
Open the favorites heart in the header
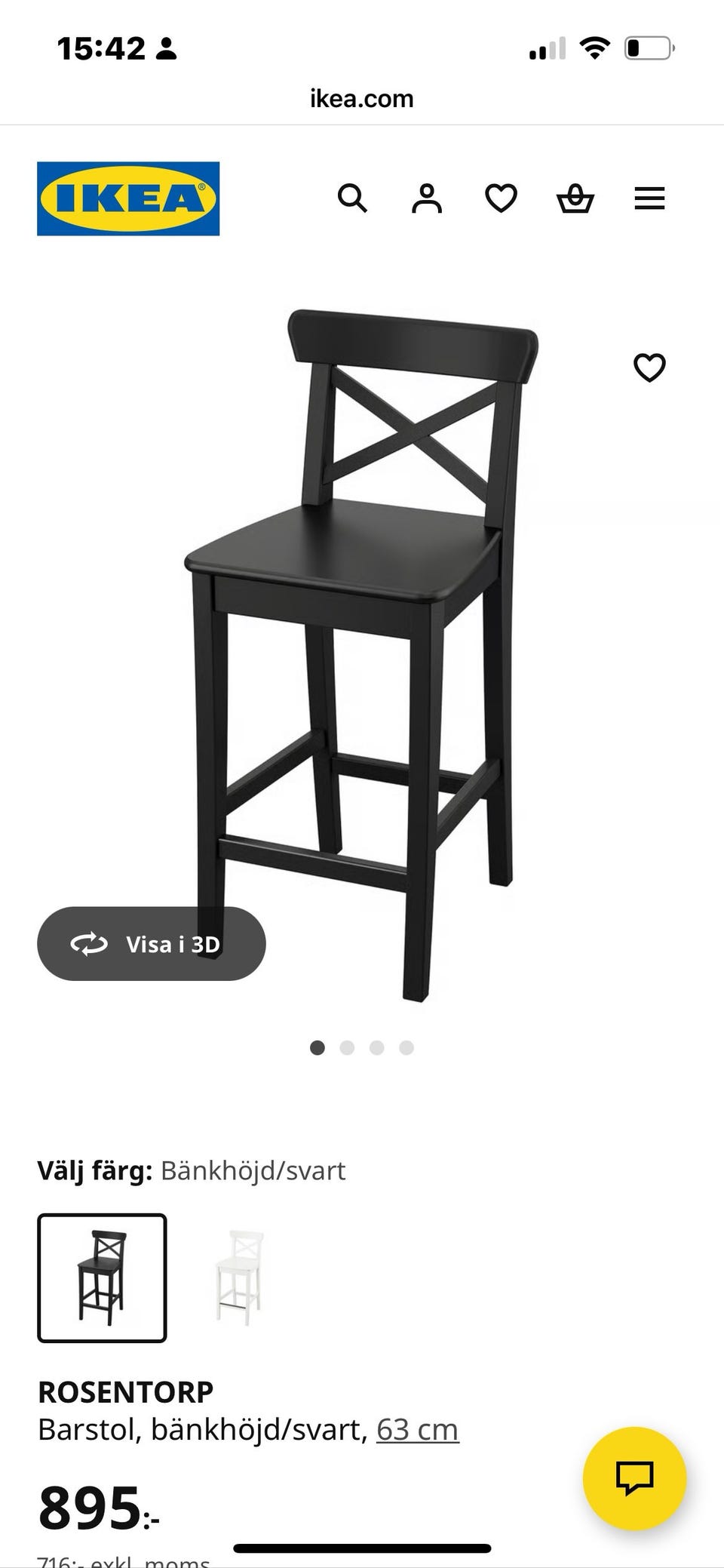[501, 198]
